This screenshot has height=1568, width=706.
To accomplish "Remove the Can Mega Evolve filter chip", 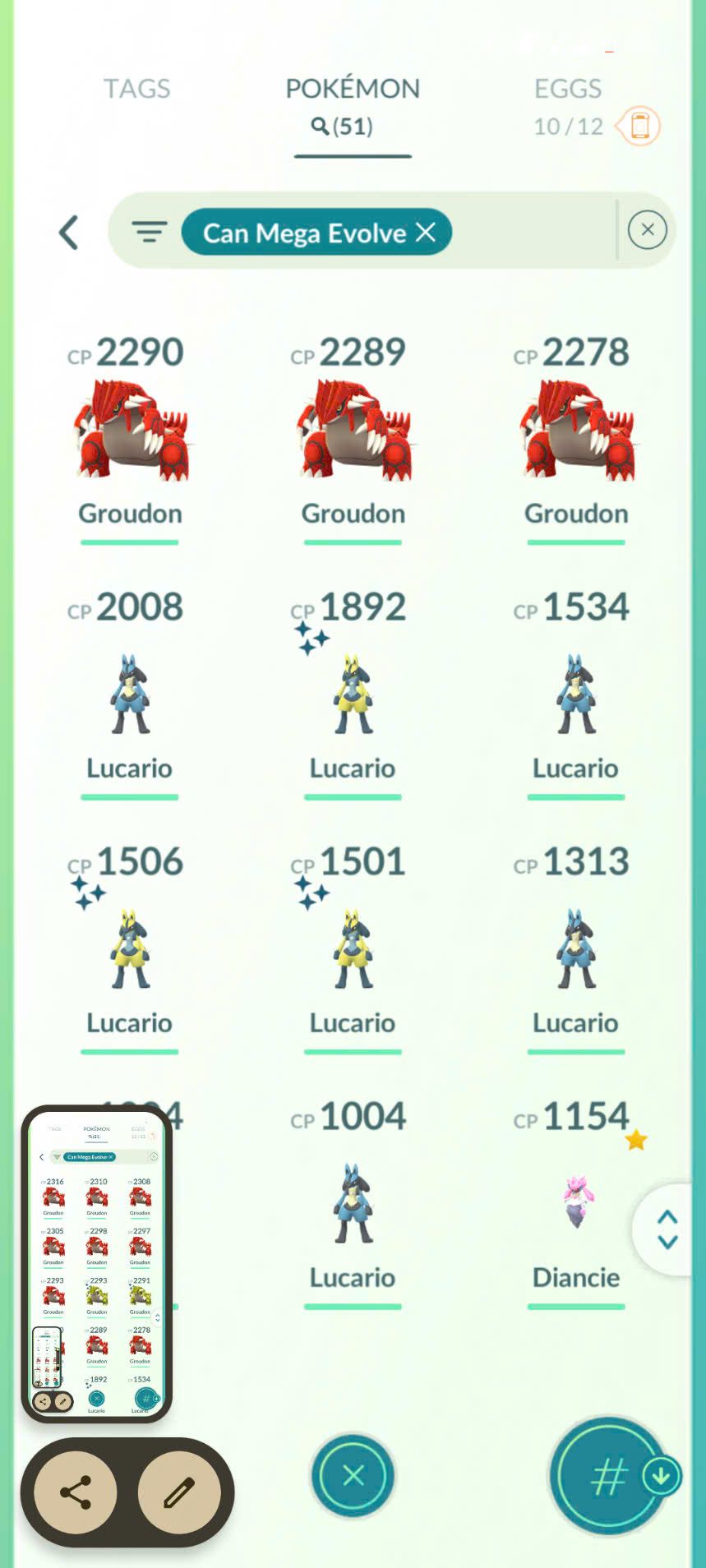I will pos(426,233).
